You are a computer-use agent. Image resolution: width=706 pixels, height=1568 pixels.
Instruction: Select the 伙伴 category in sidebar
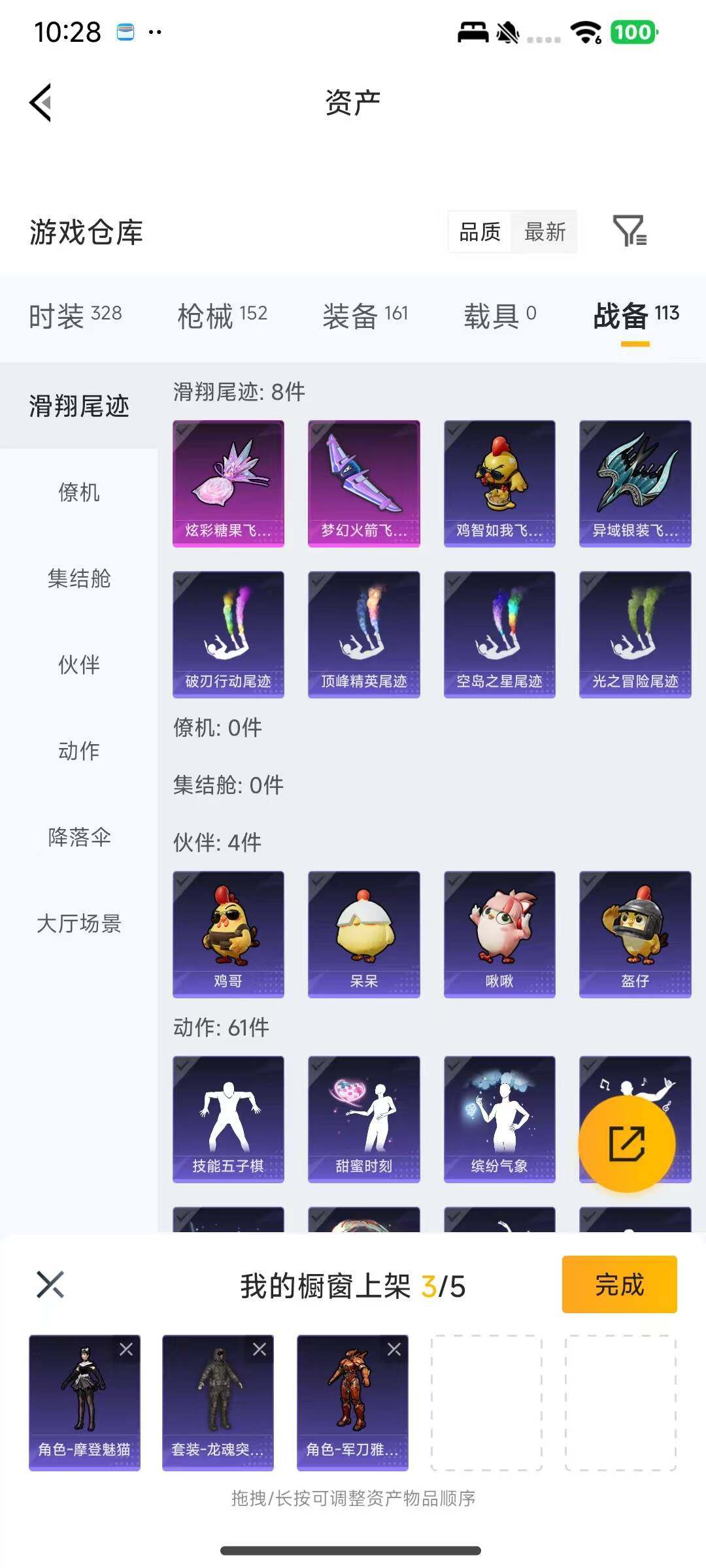(78, 666)
